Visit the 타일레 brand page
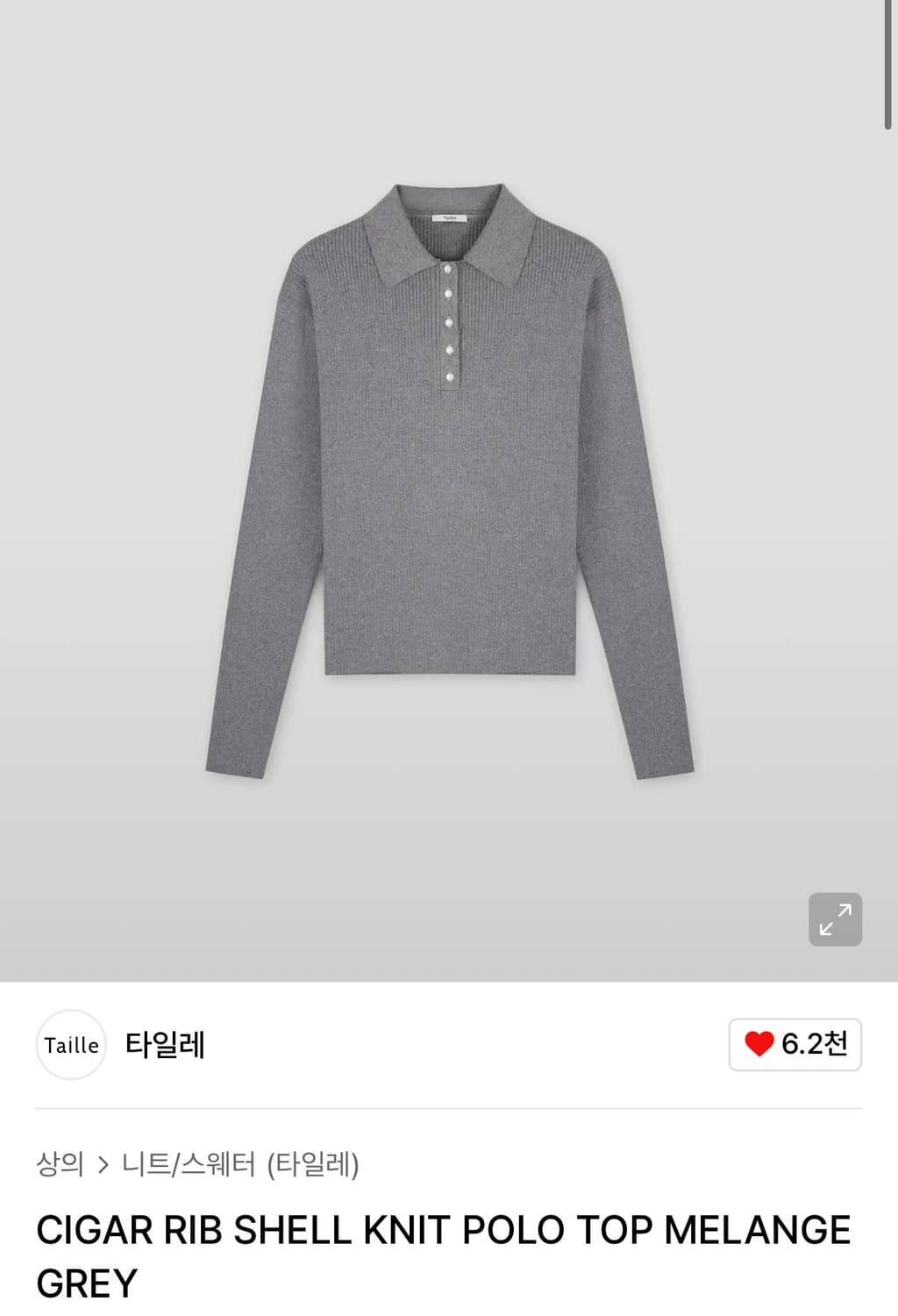This screenshot has height=1316, width=898. tap(166, 1045)
